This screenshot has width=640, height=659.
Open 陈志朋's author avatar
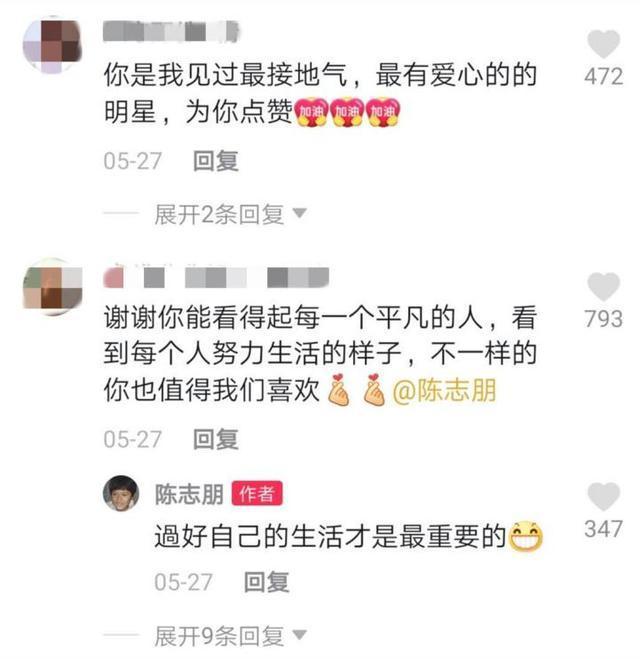pyautogui.click(x=121, y=494)
